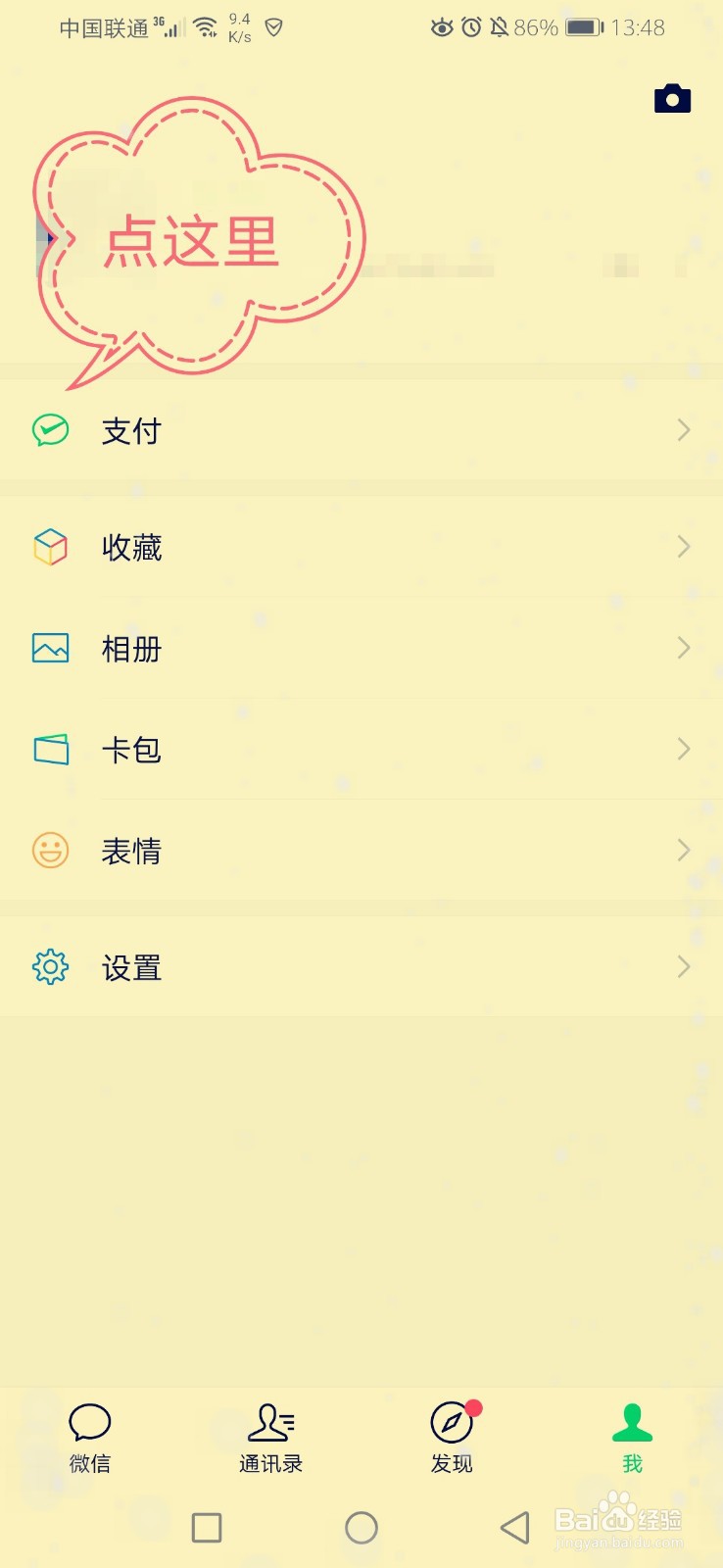Select the smiley face icon beside 表情

[50, 850]
